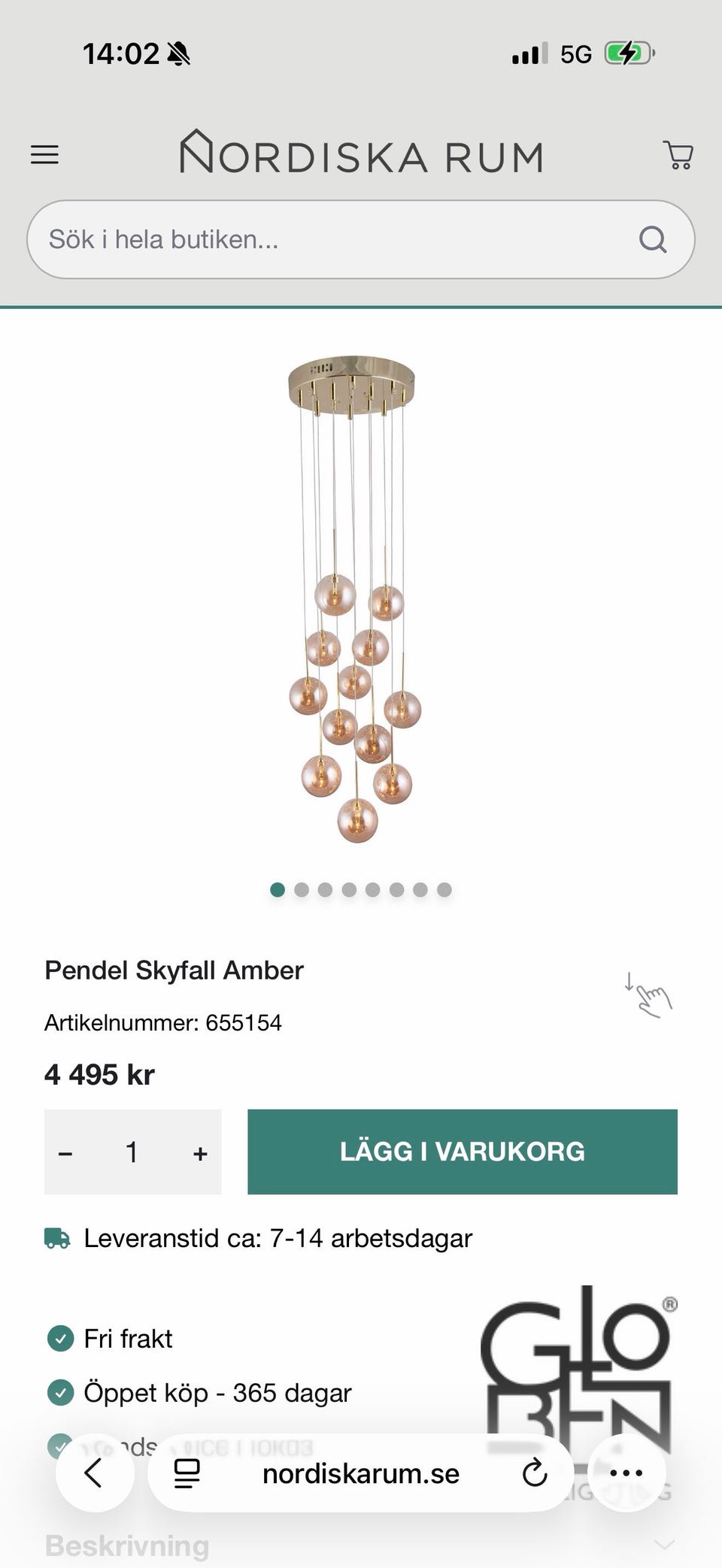Add the lamp with Lägg i varukorg
Viewport: 722px width, 1568px height.
click(462, 1152)
